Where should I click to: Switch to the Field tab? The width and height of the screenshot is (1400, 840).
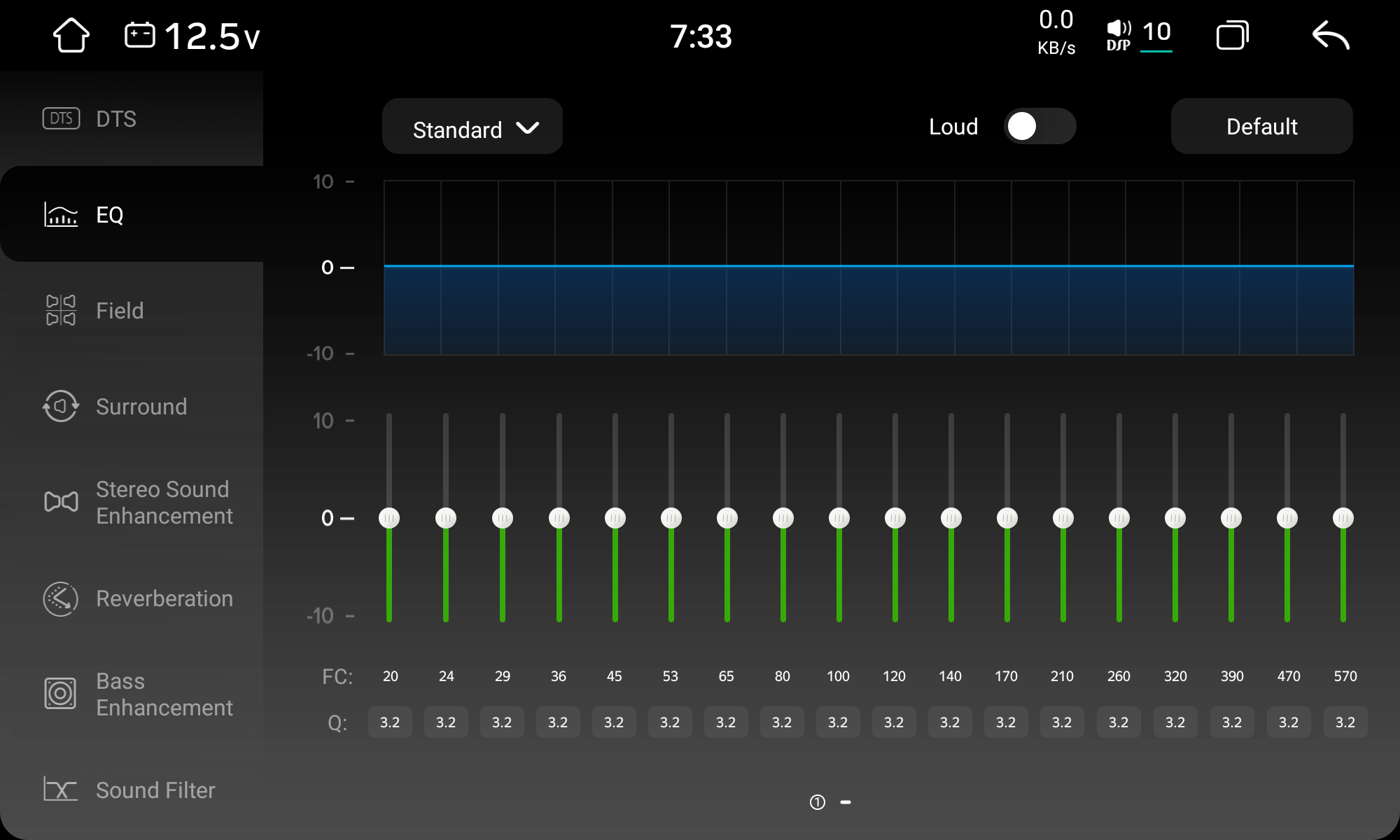click(119, 311)
